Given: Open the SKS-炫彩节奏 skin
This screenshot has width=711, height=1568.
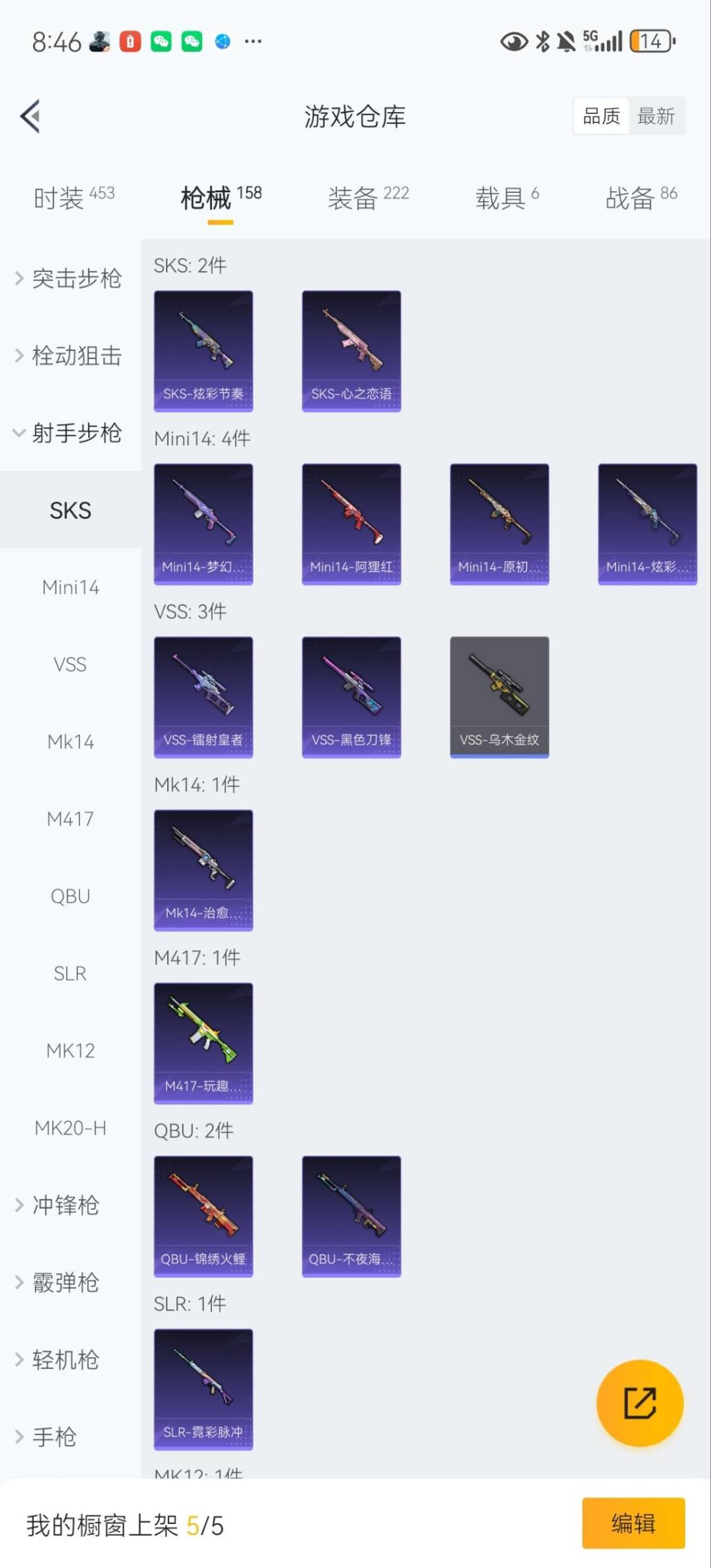Looking at the screenshot, I should (x=203, y=351).
